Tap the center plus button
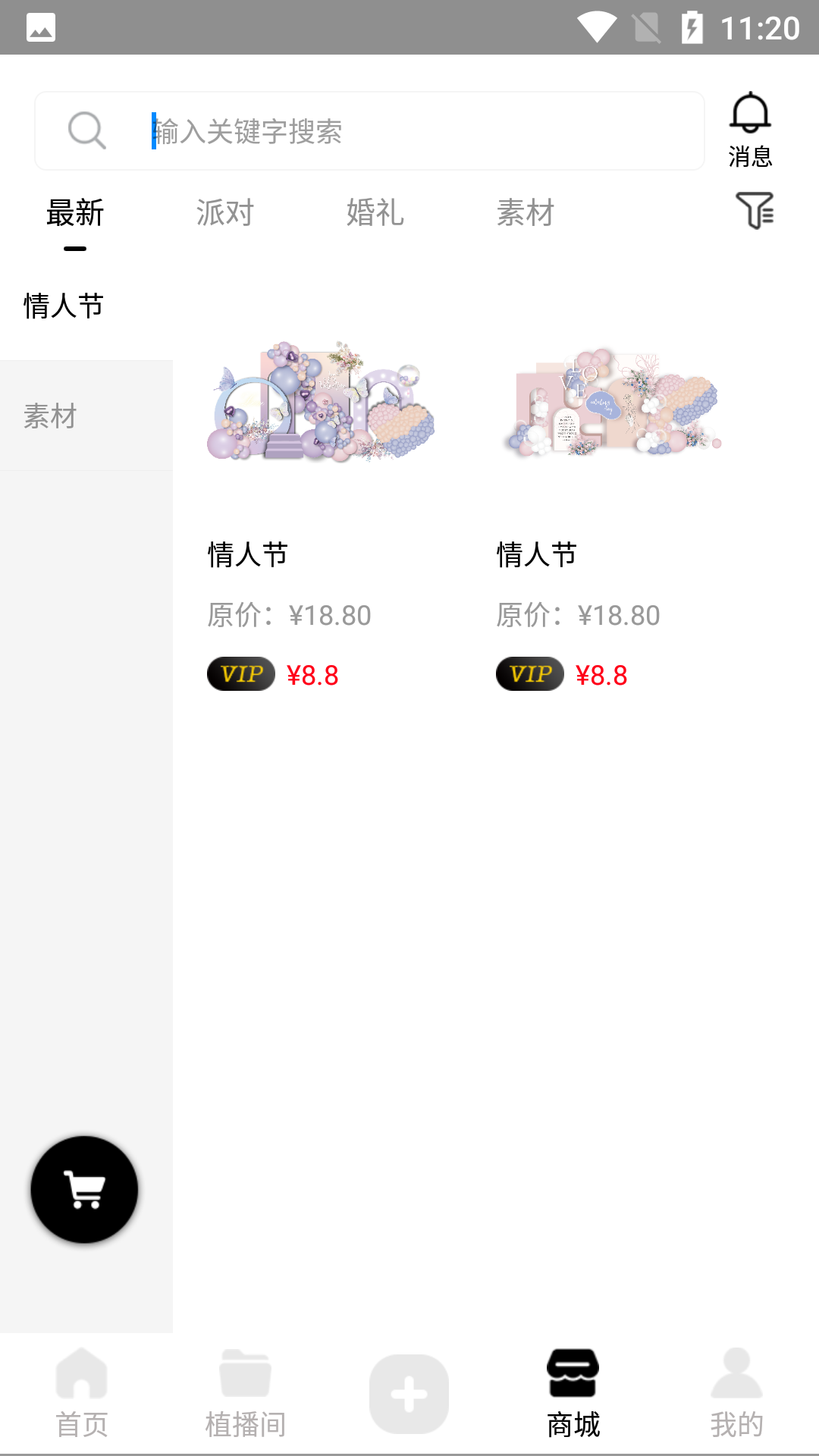This screenshot has width=819, height=1456. point(409,1392)
